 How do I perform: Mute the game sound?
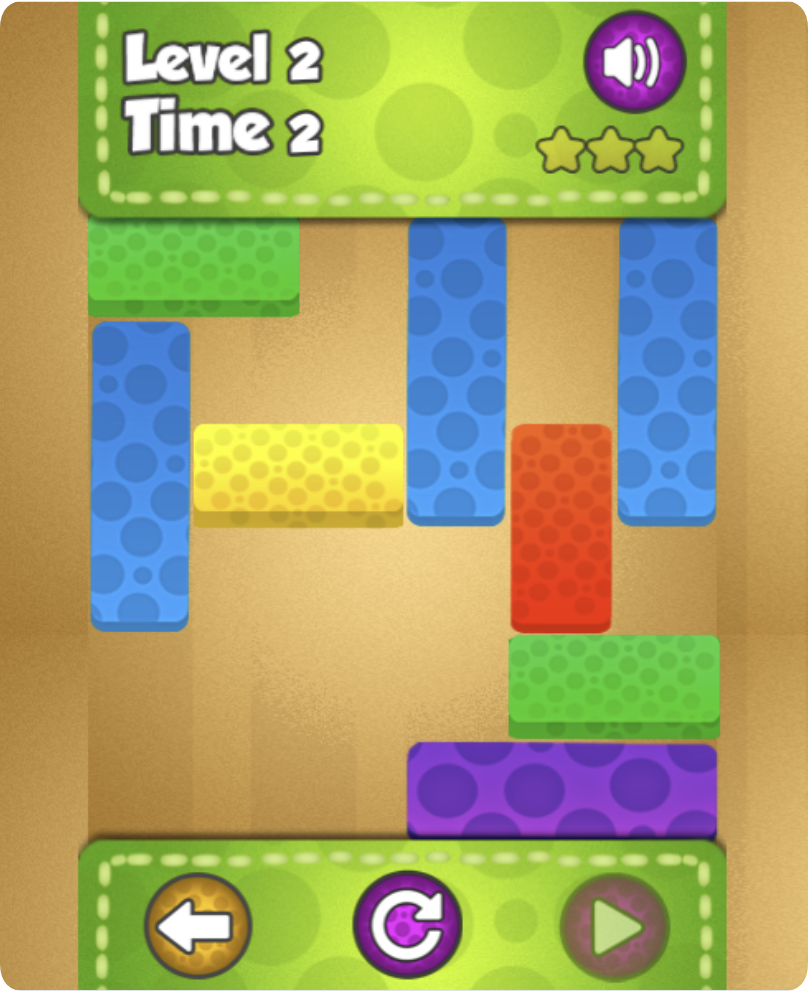634,62
